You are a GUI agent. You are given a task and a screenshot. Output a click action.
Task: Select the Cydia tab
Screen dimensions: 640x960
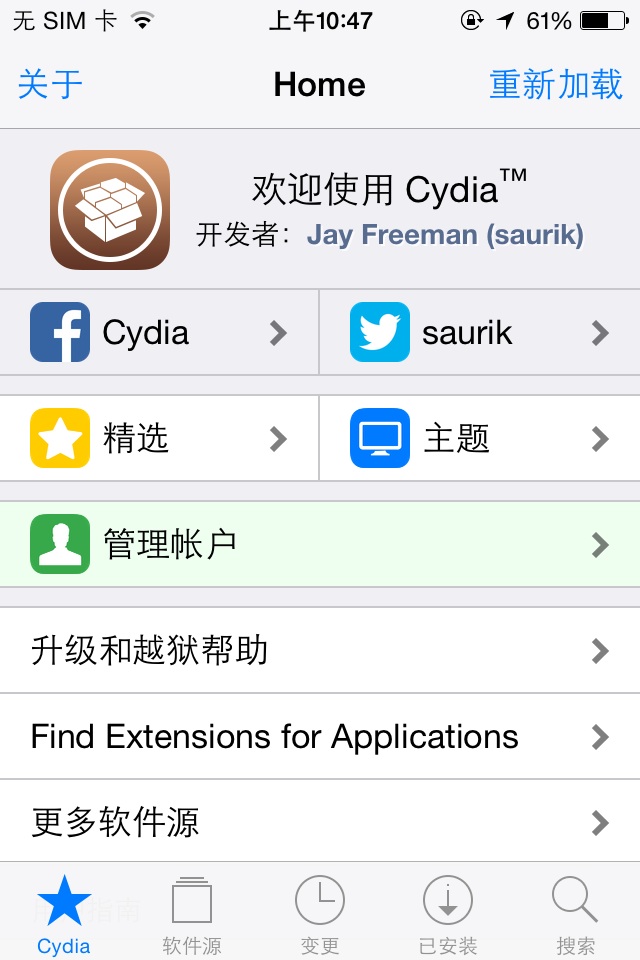point(64,914)
